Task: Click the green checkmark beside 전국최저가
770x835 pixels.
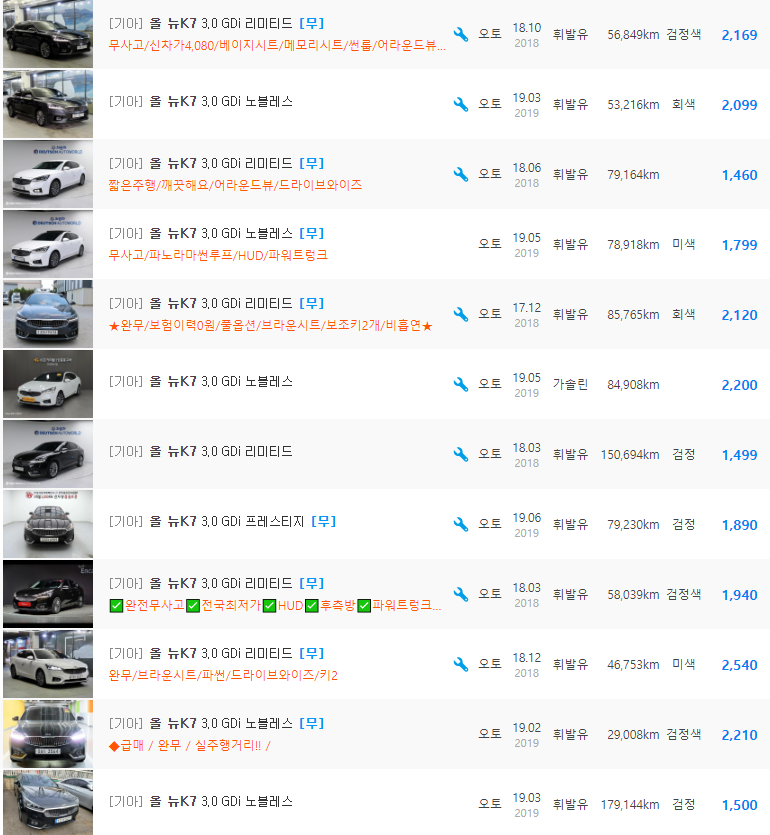Action: (191, 604)
